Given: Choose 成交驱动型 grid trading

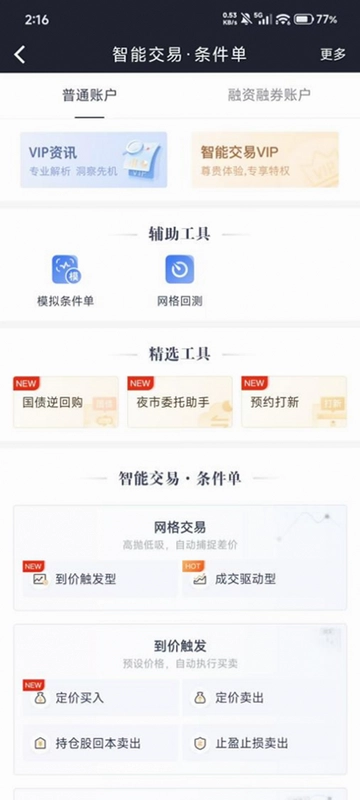Looking at the screenshot, I should [260, 579].
